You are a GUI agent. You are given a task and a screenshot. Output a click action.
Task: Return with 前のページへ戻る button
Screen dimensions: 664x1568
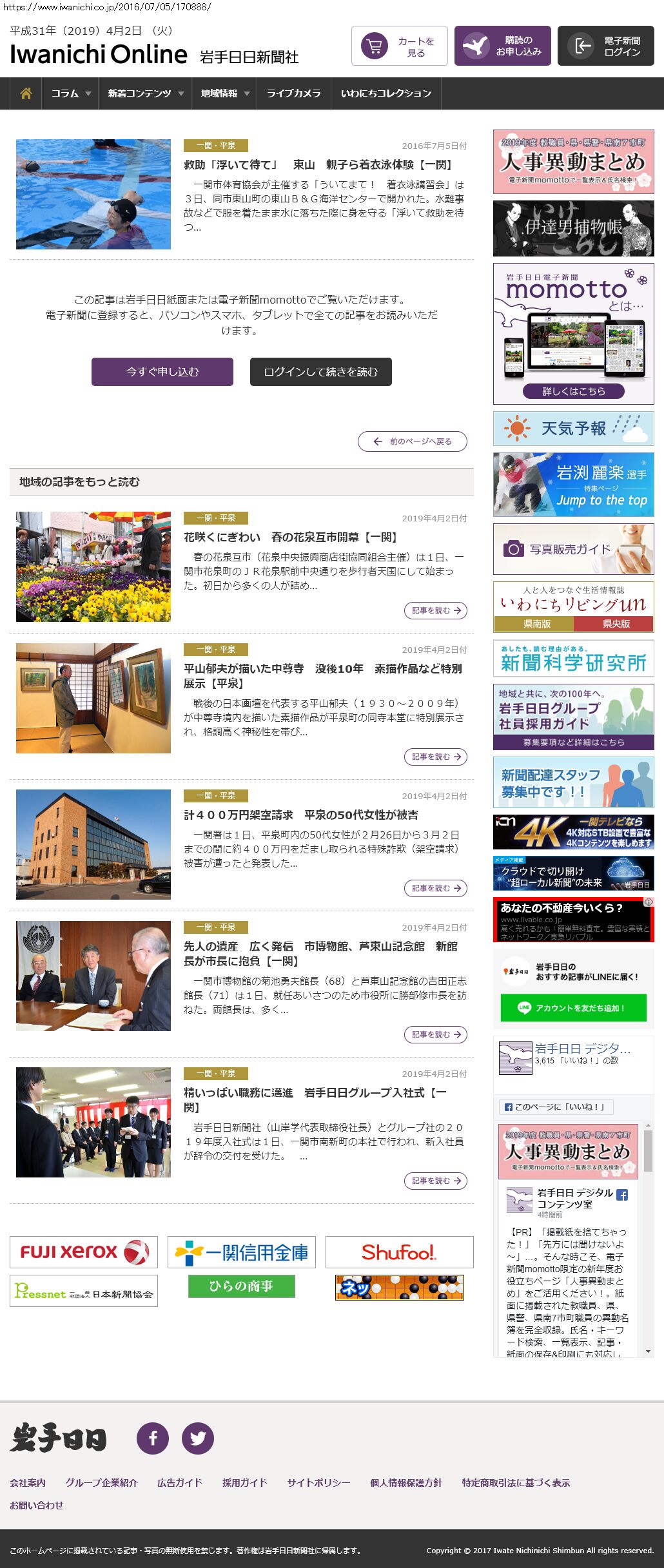[413, 441]
